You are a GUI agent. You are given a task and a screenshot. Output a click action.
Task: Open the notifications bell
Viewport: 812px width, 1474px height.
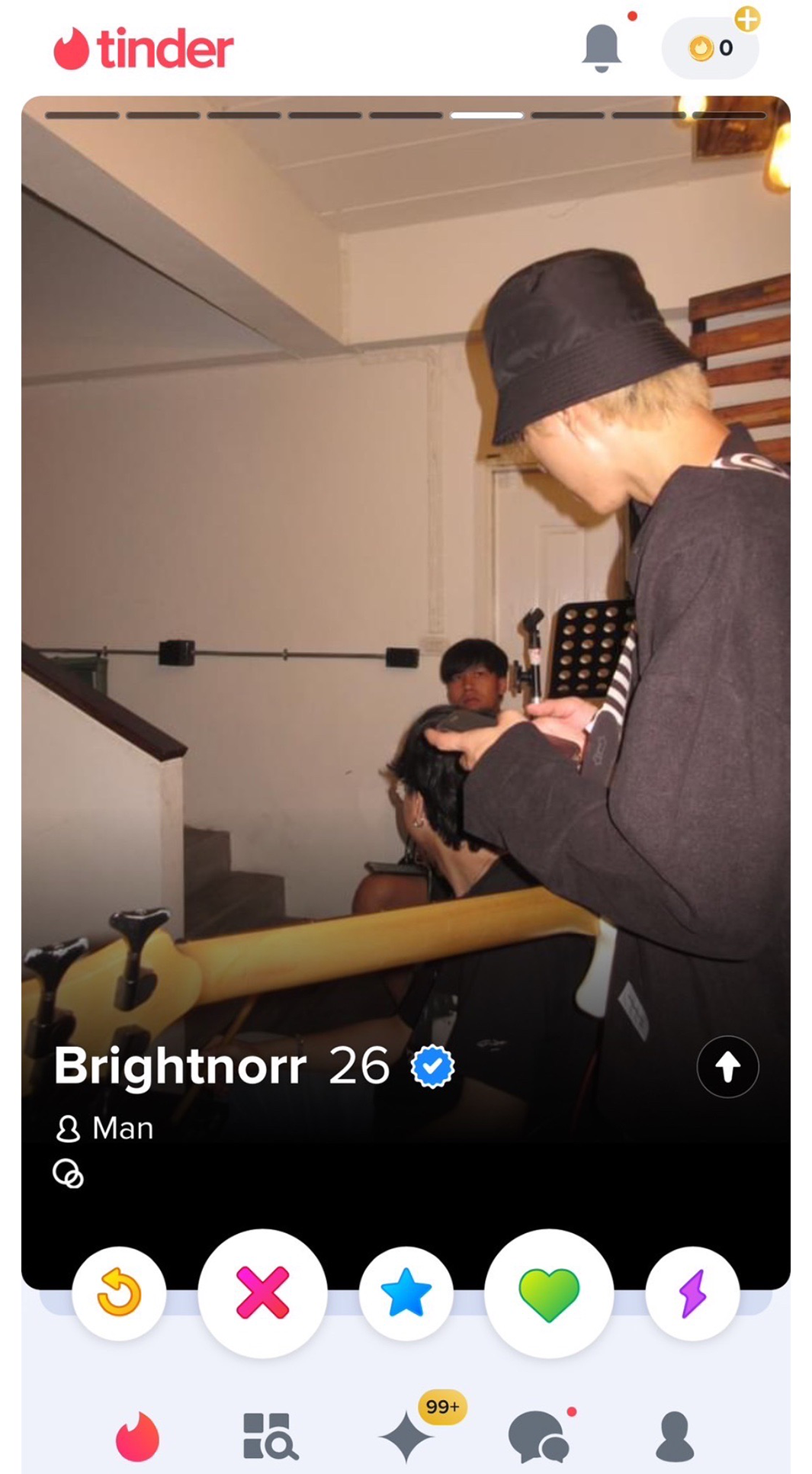click(x=601, y=48)
